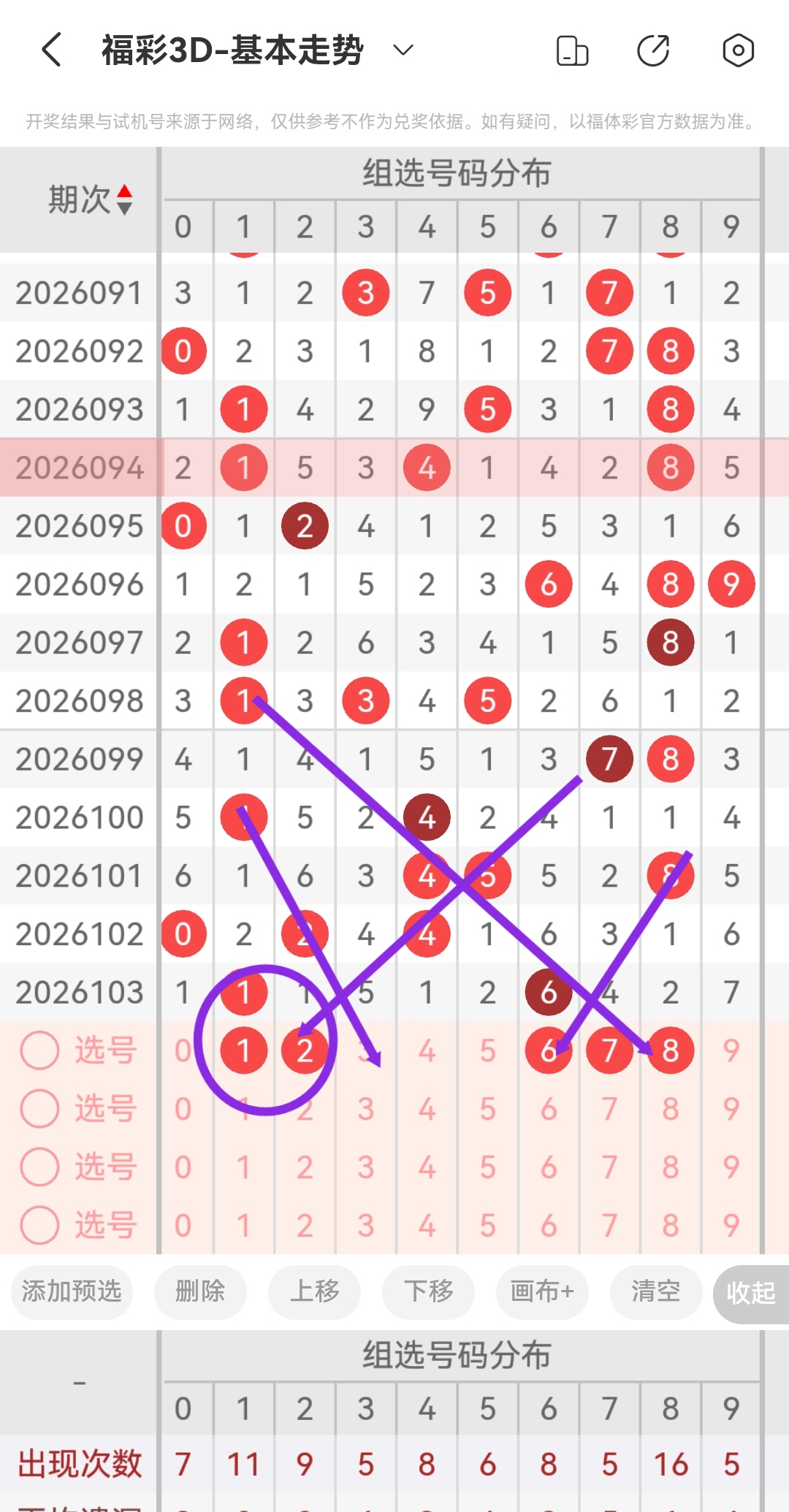Select the second 选号 radio circle

coord(40,1107)
